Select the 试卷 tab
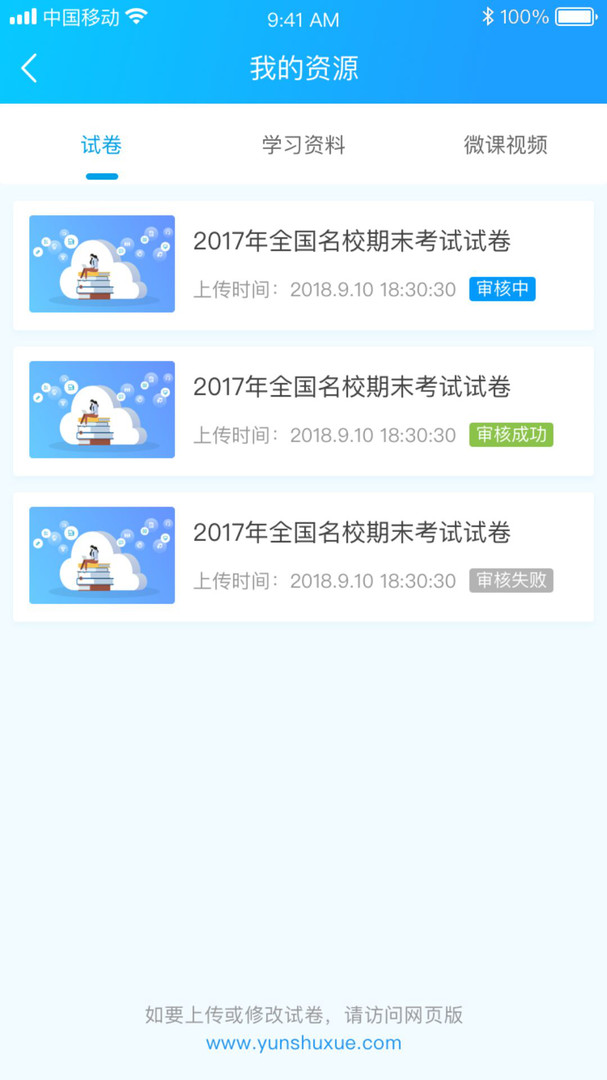The image size is (607, 1080). pos(101,146)
